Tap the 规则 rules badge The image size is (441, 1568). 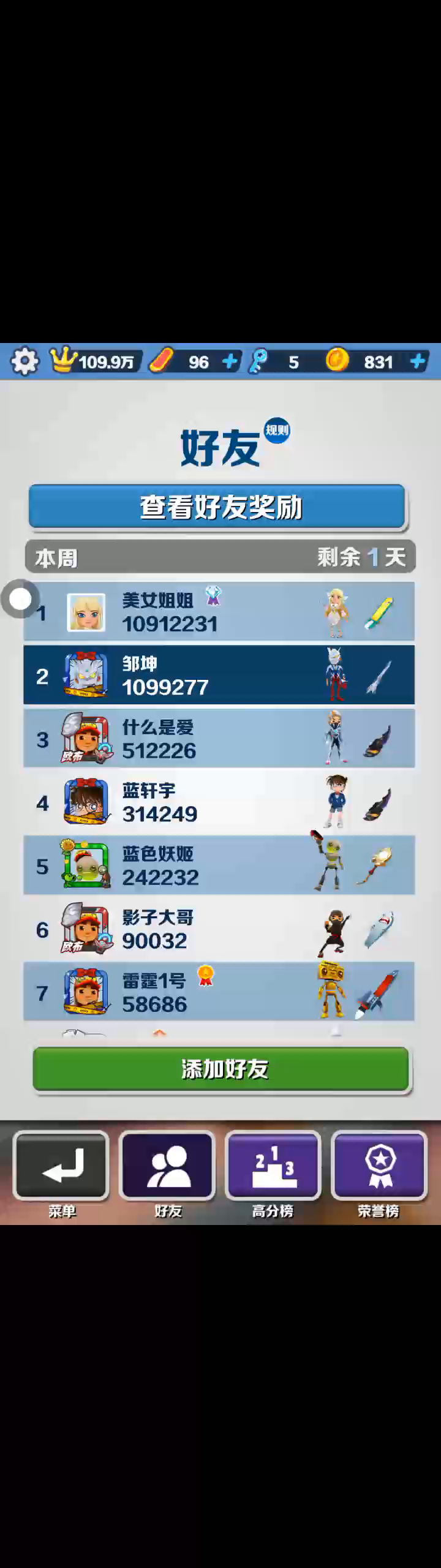coord(277,431)
